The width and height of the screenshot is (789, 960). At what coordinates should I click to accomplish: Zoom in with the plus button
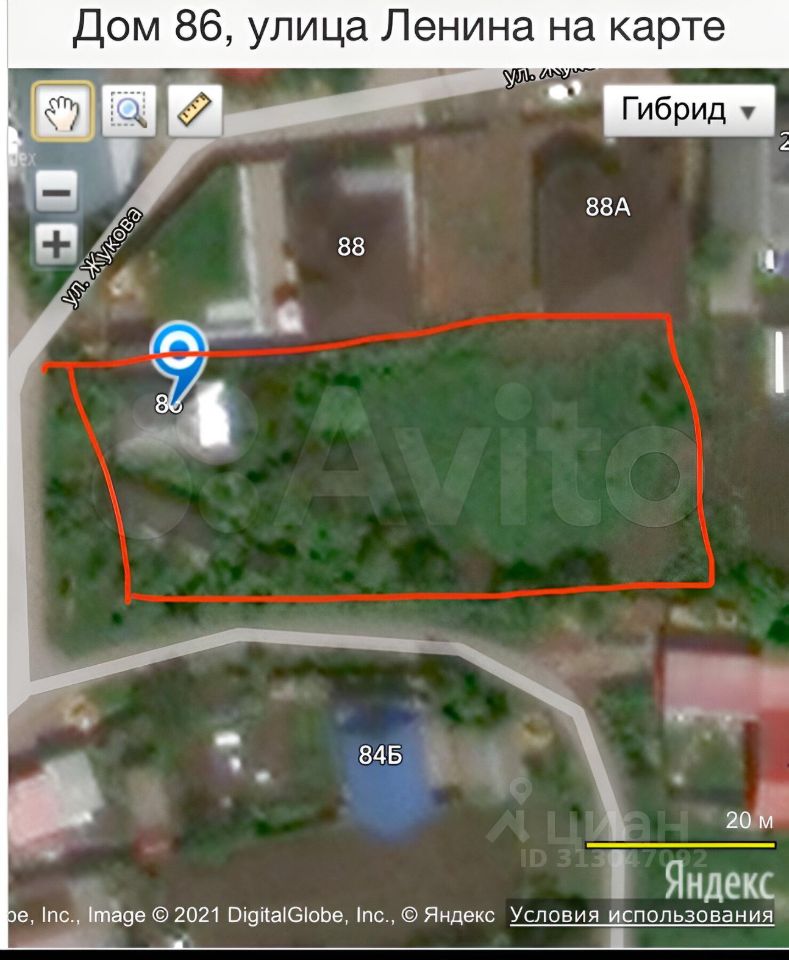click(x=57, y=243)
